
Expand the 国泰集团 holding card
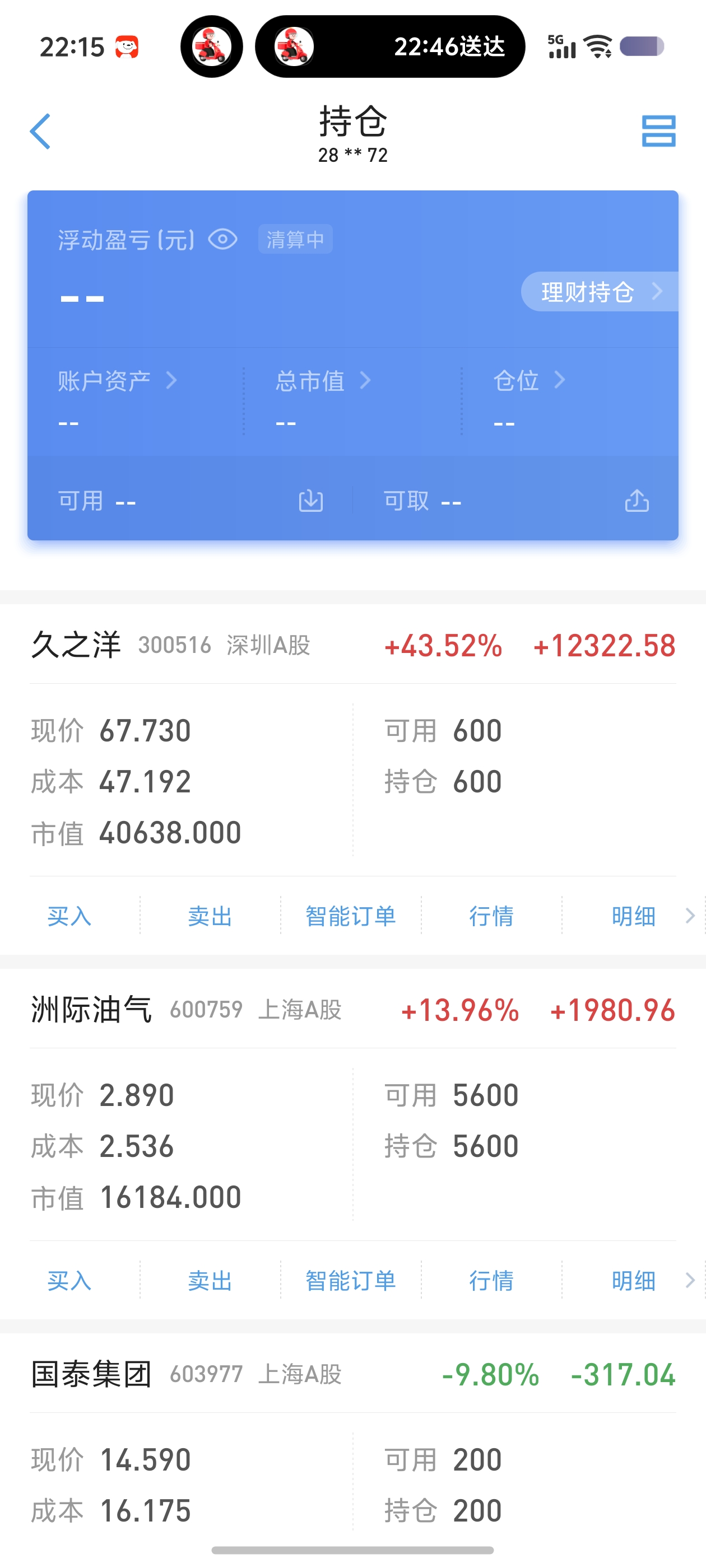(x=352, y=1374)
